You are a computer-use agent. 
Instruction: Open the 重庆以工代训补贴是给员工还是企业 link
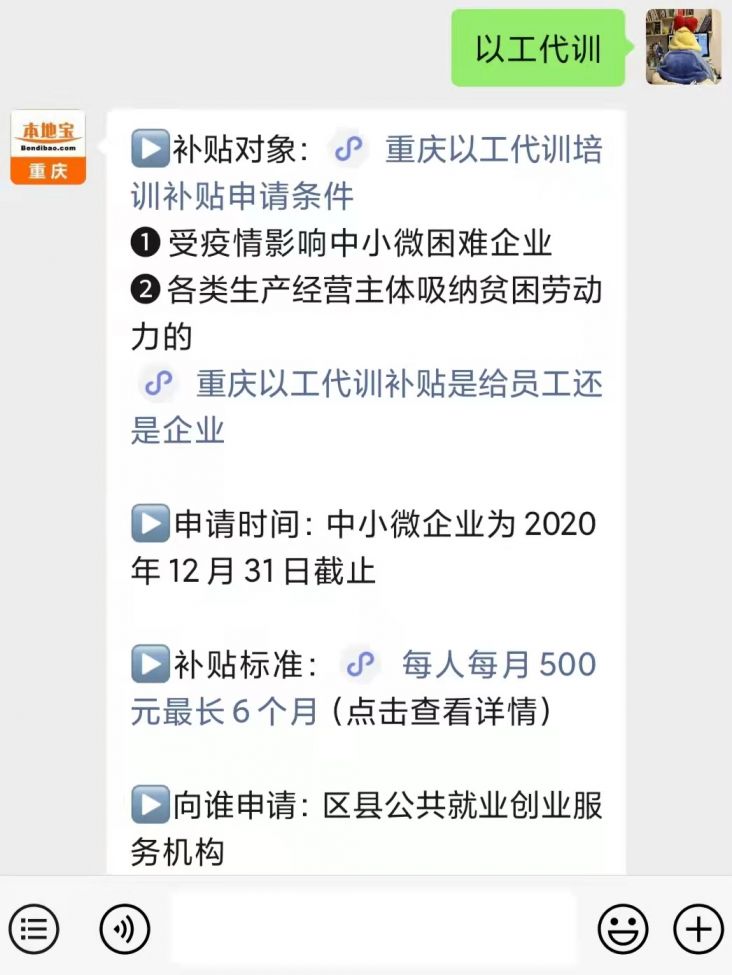click(x=399, y=384)
